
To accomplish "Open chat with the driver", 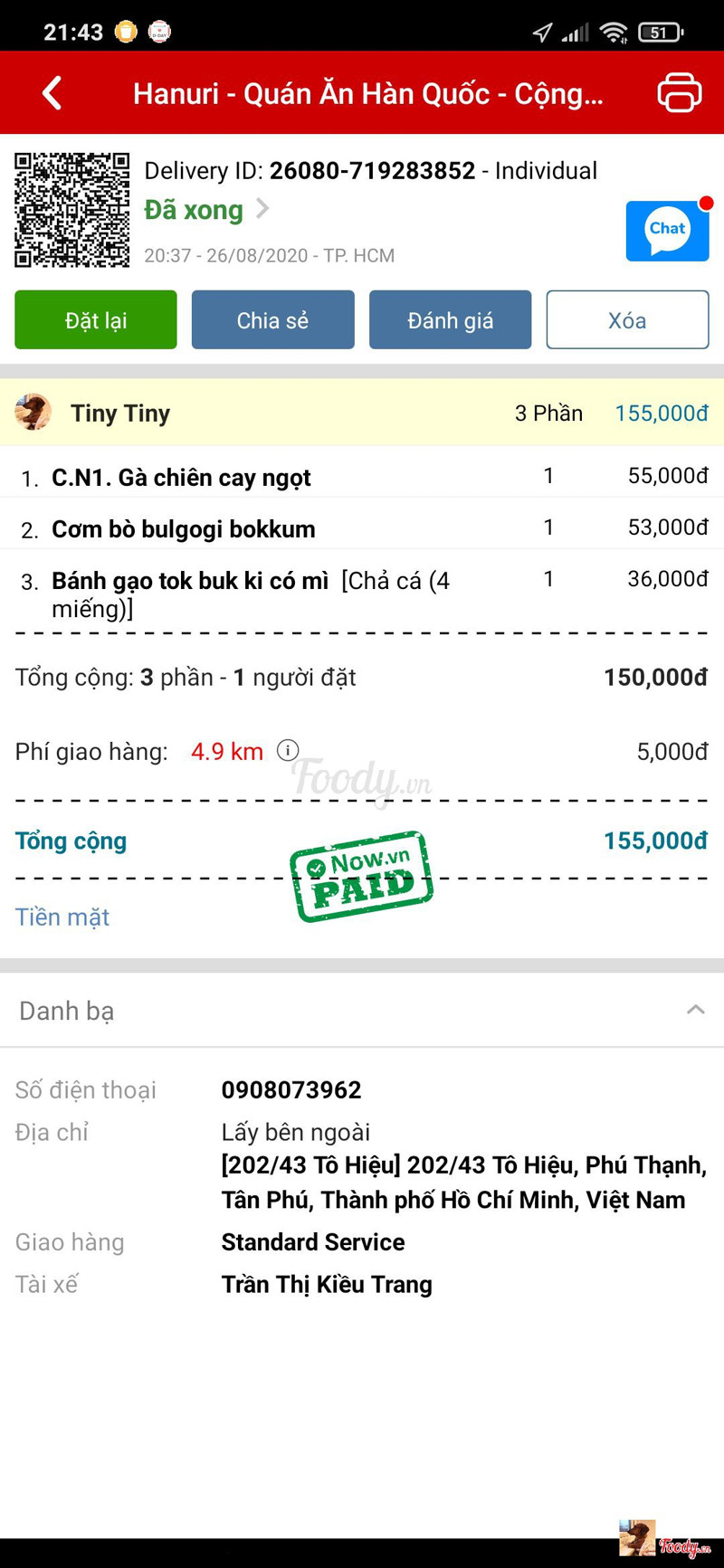I will [668, 231].
